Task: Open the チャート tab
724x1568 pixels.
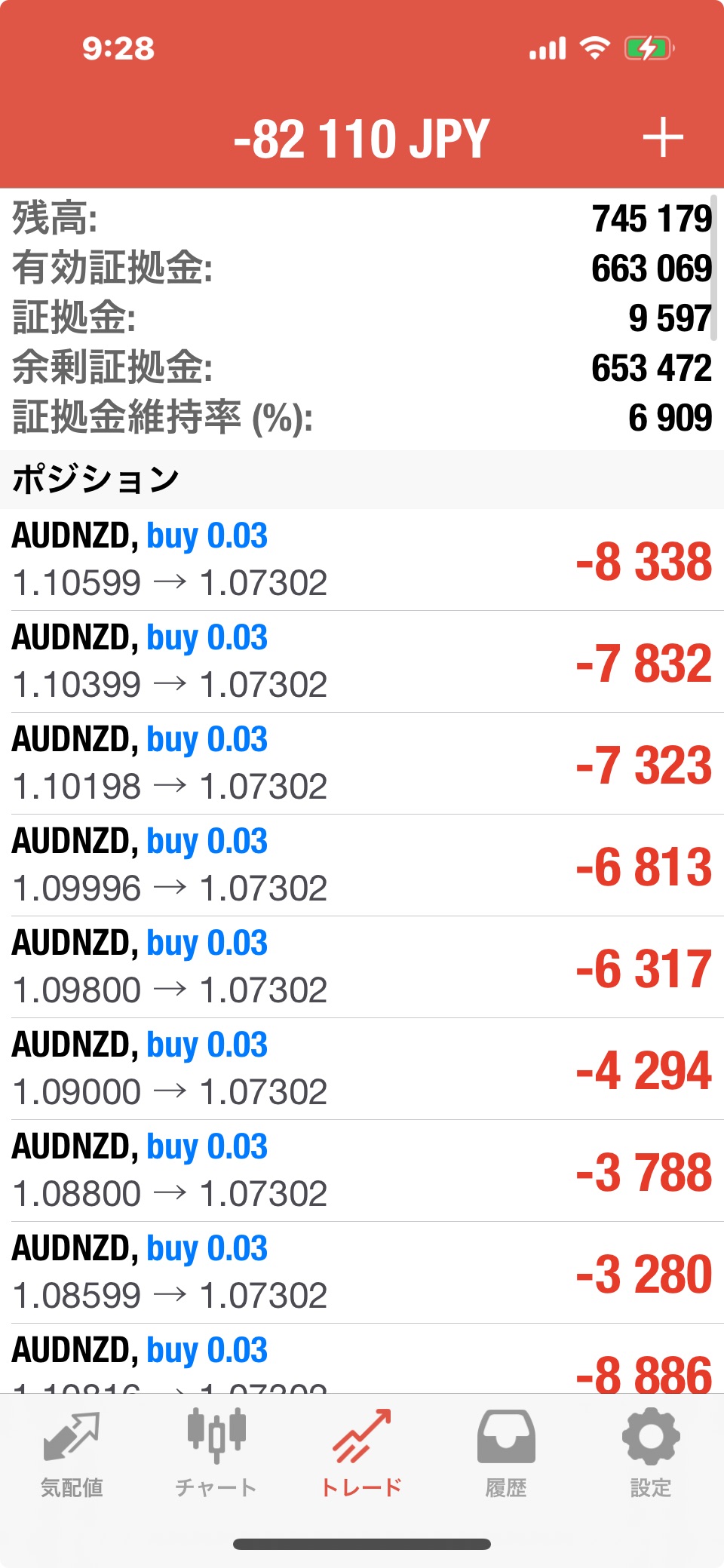Action: click(216, 1455)
